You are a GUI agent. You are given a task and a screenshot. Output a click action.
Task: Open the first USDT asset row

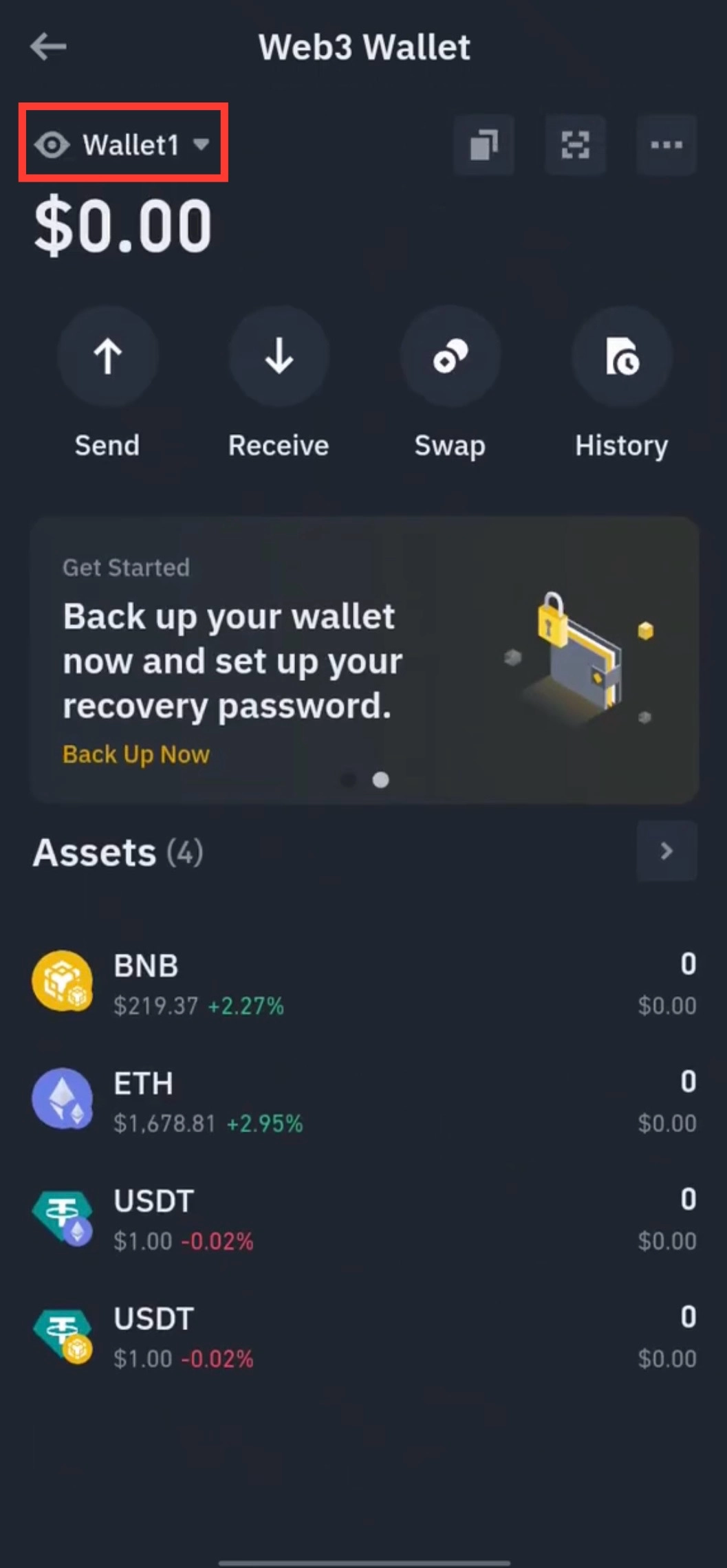coord(363,1219)
